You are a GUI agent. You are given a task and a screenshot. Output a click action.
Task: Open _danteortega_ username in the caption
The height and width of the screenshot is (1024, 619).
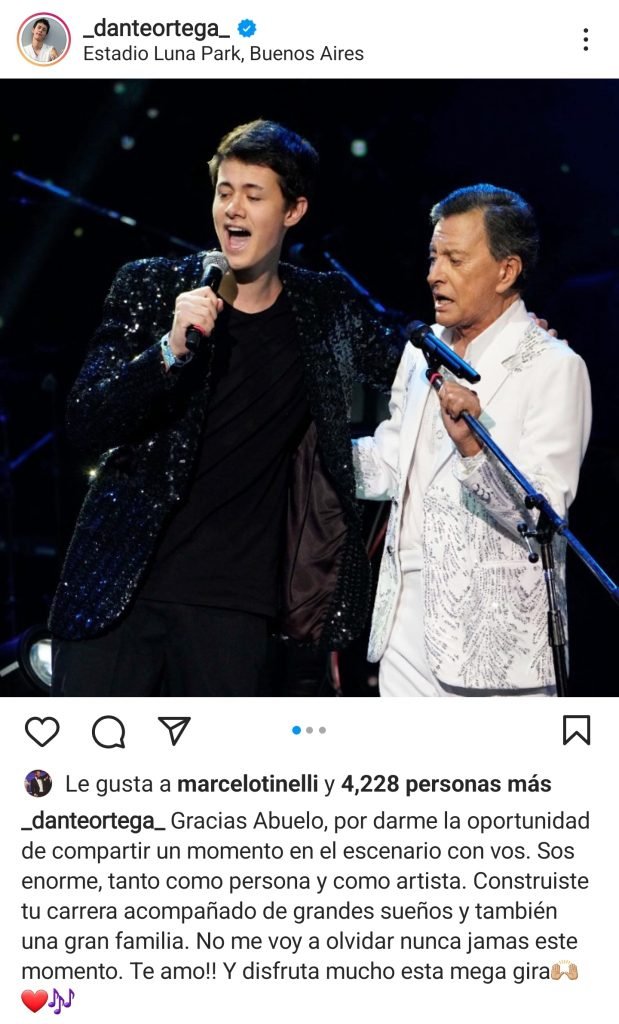[x=93, y=821]
